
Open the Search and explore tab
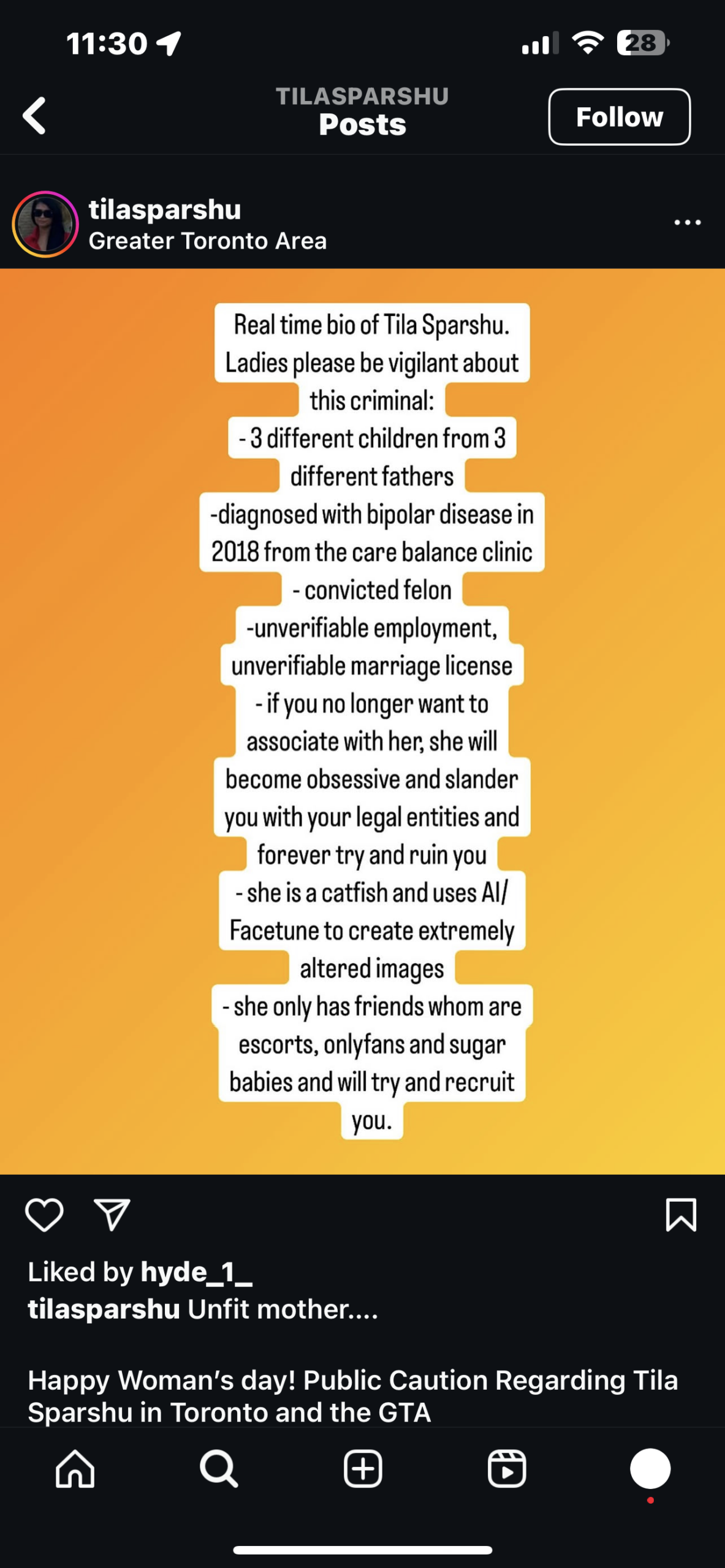[x=219, y=1469]
